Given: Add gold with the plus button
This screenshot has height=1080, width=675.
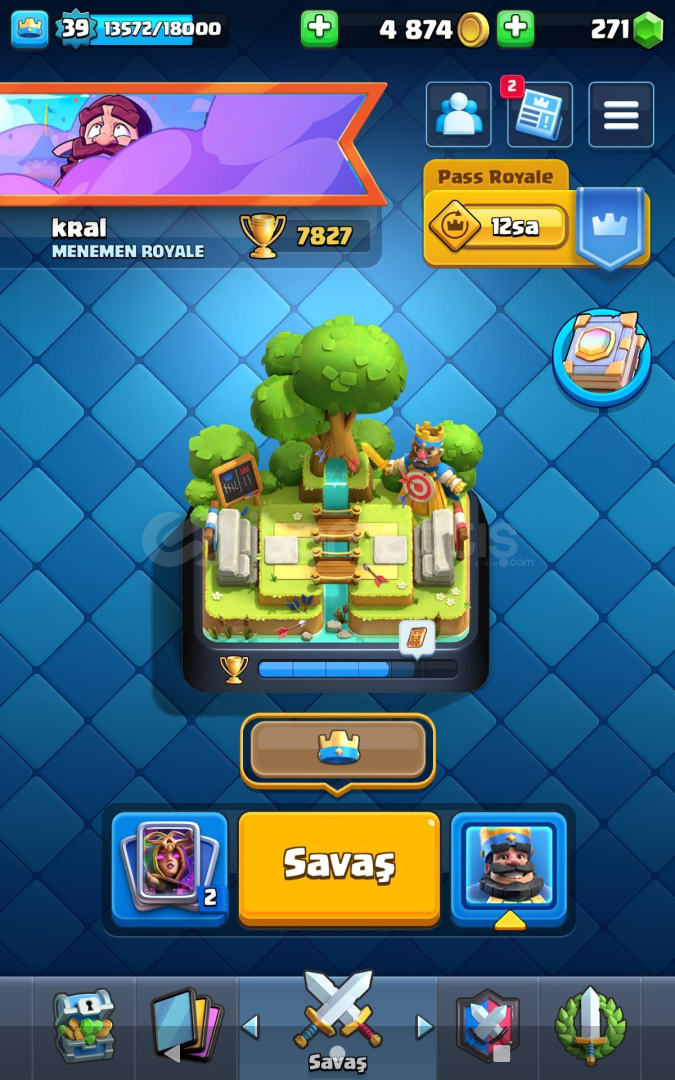Looking at the screenshot, I should click(x=320, y=29).
